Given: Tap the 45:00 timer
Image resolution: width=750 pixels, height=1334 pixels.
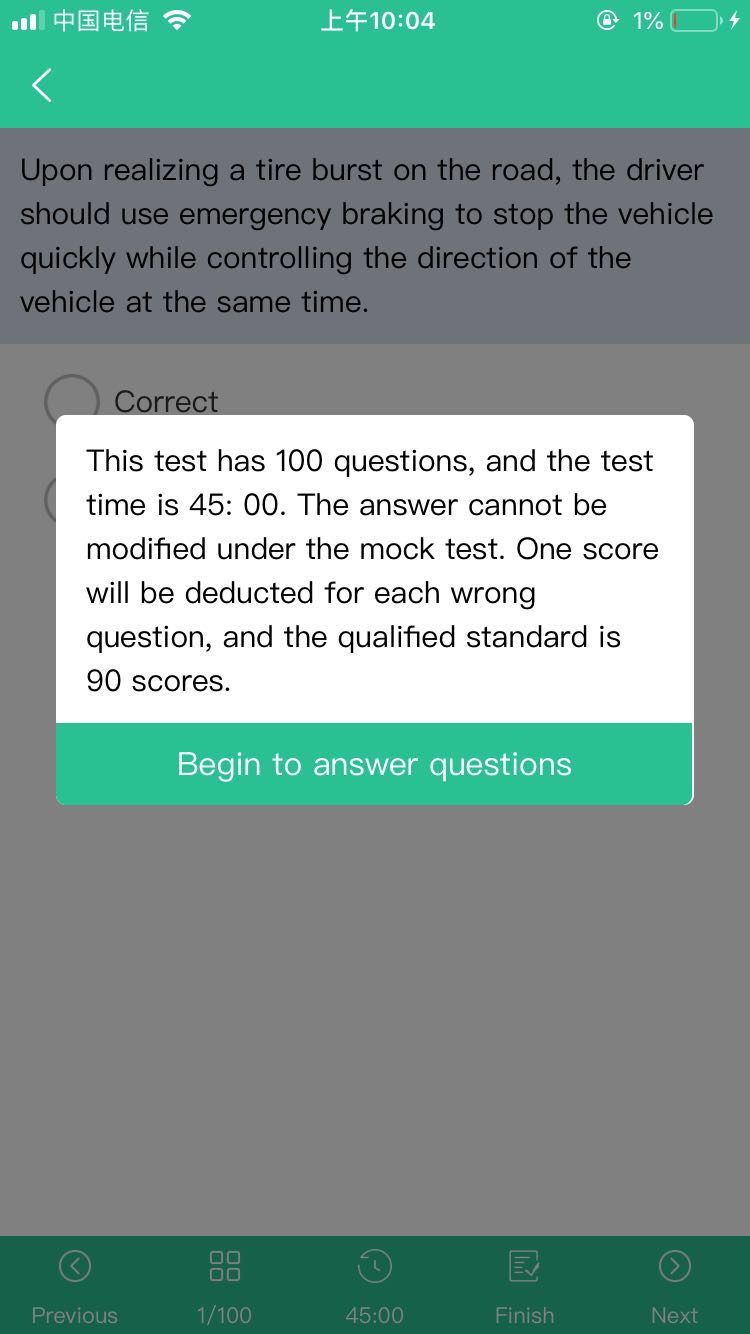Looking at the screenshot, I should [x=375, y=1284].
